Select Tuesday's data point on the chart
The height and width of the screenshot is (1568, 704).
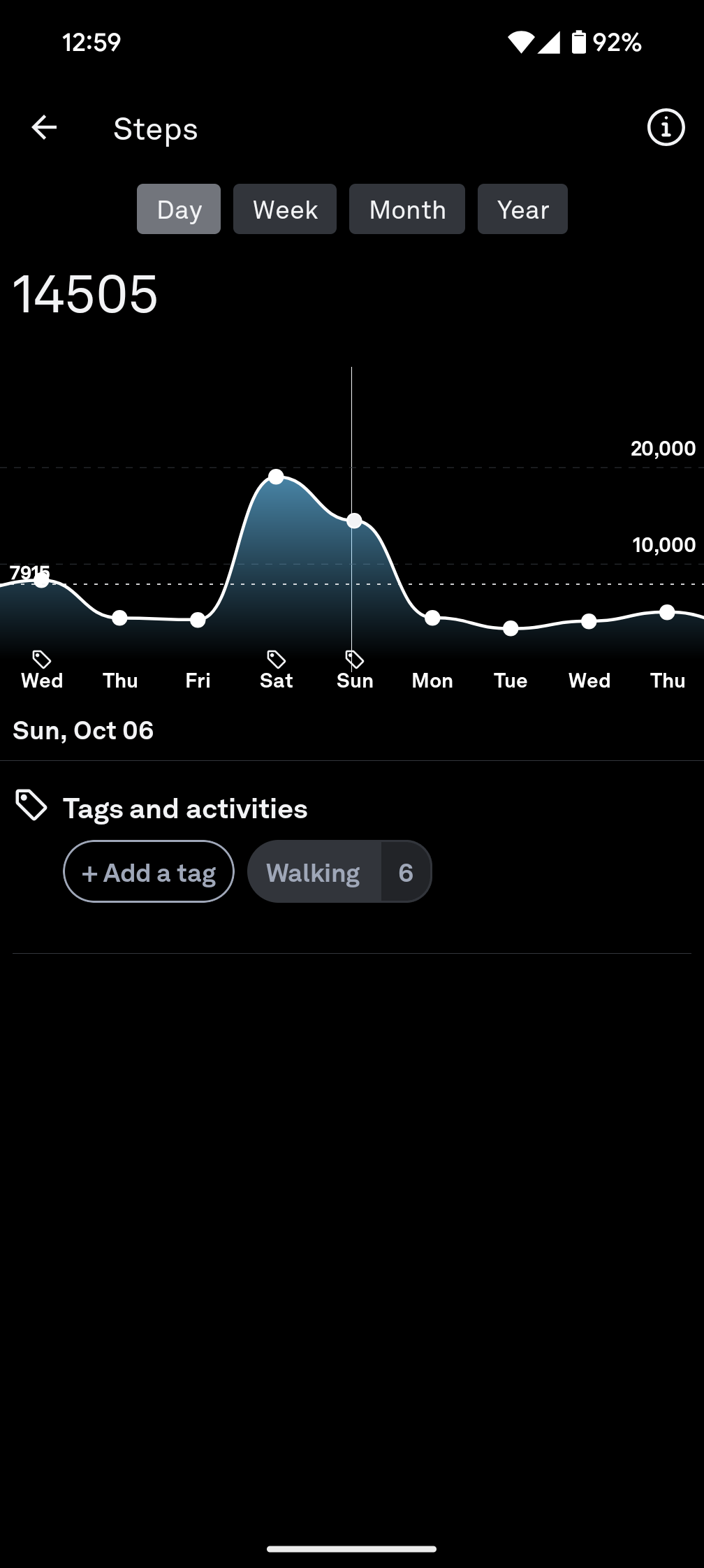tap(511, 628)
